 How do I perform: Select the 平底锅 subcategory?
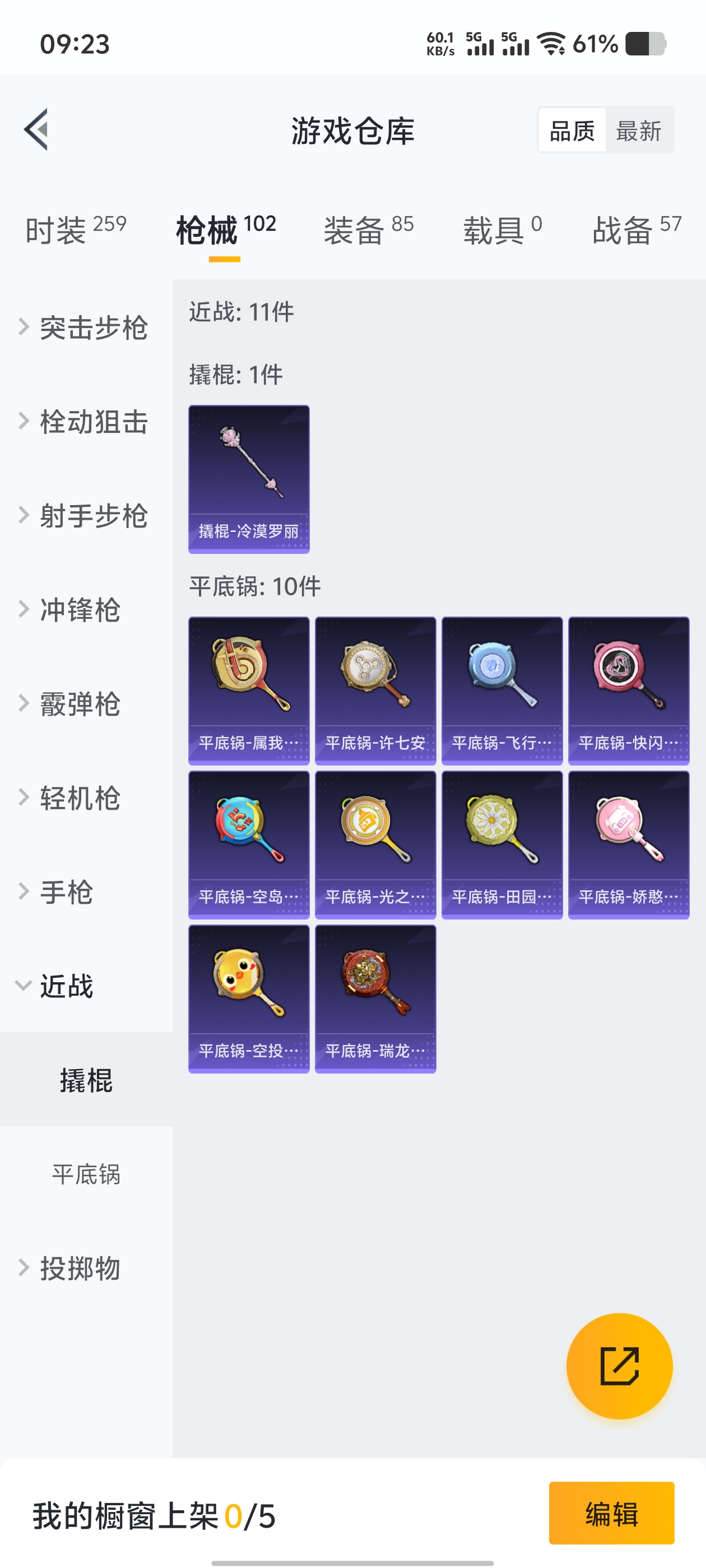point(86,1174)
